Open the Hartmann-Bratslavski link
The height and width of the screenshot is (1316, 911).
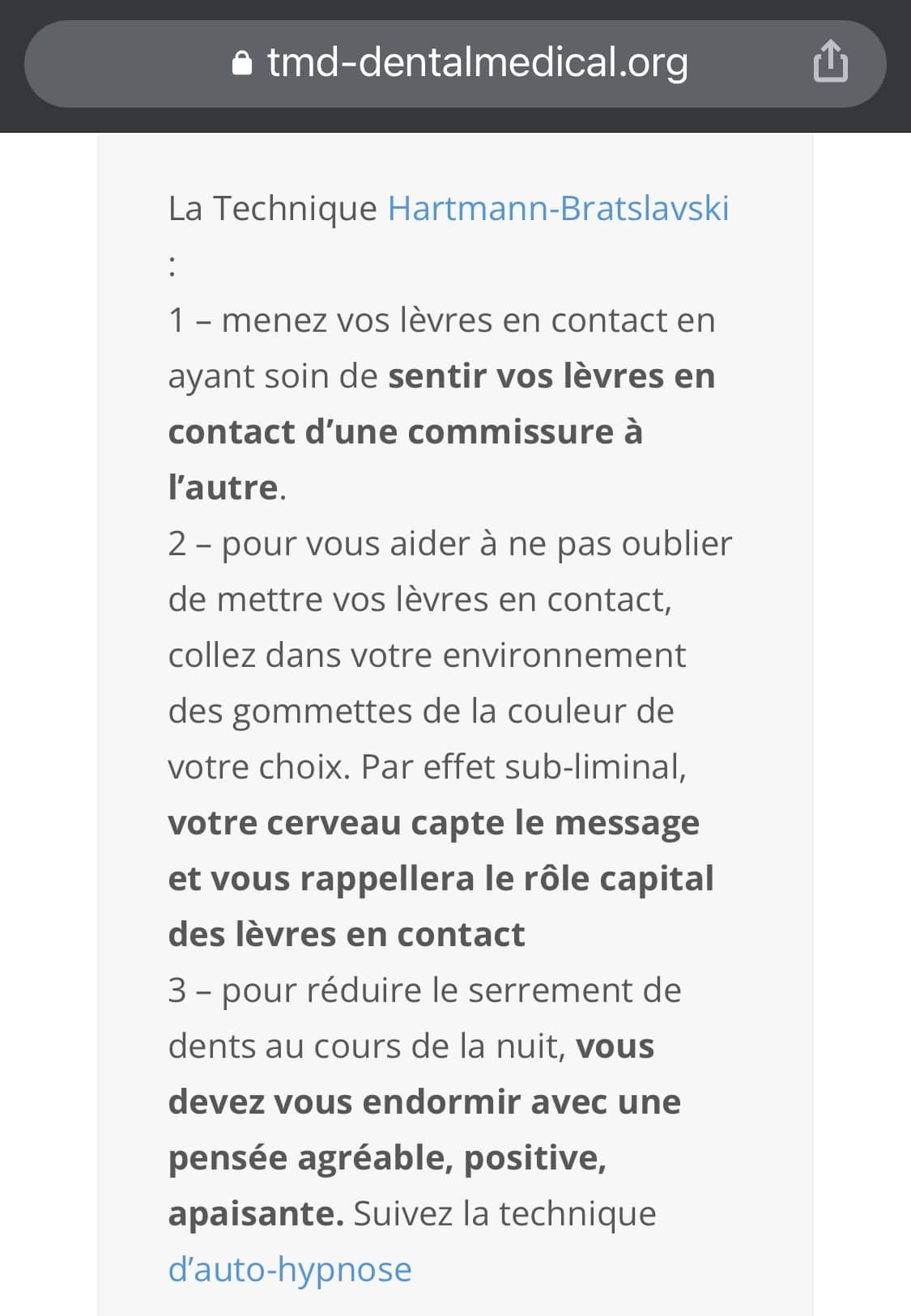[558, 209]
